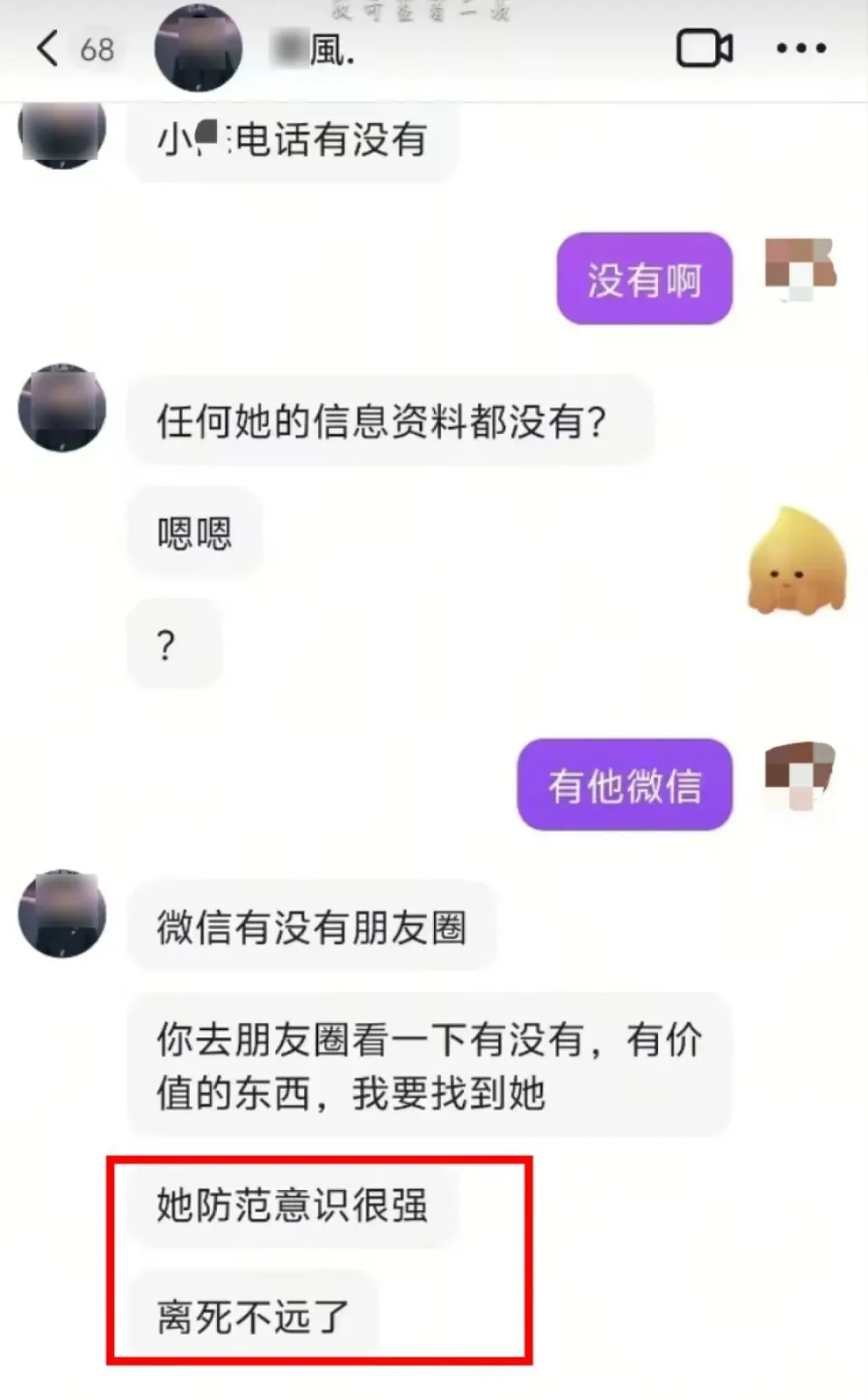Start a video call
Screen dimensions: 868x1400
704,48
